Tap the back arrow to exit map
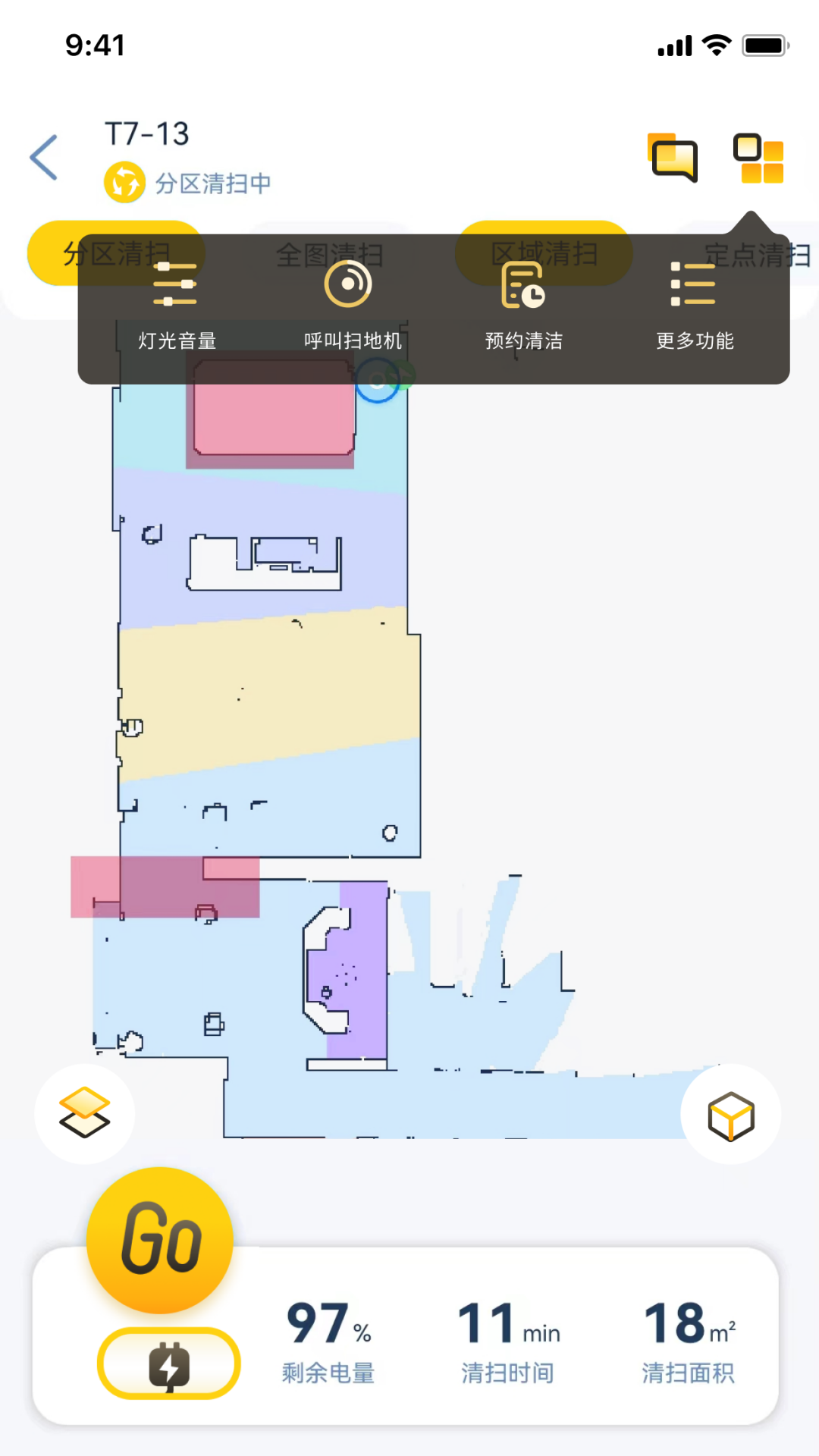This screenshot has height=1456, width=819. (43, 157)
